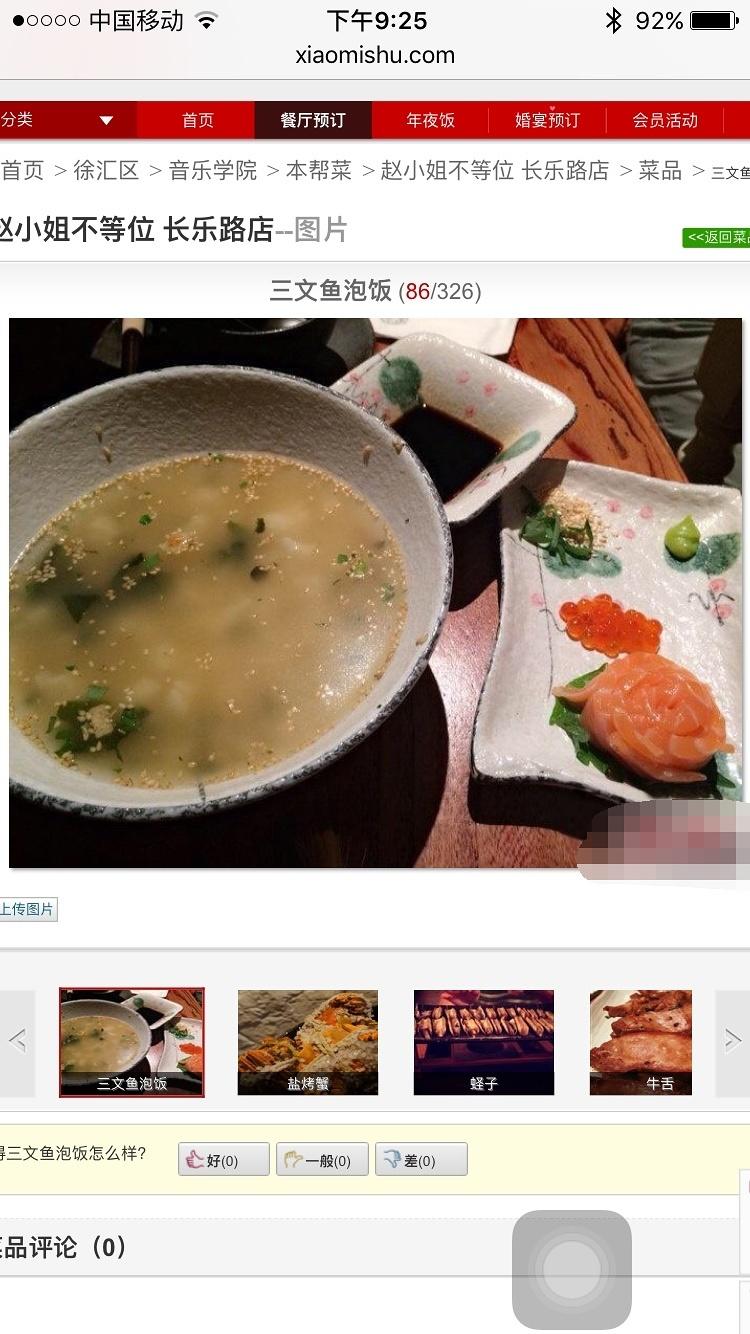This screenshot has width=750, height=1334.
Task: Open the 年夜饭 tab
Action: 430,121
